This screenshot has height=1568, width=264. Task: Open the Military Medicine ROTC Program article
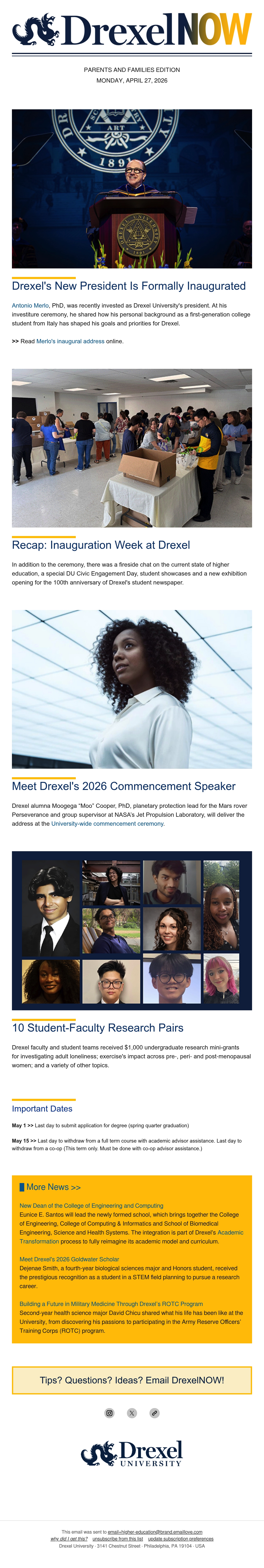(111, 1304)
